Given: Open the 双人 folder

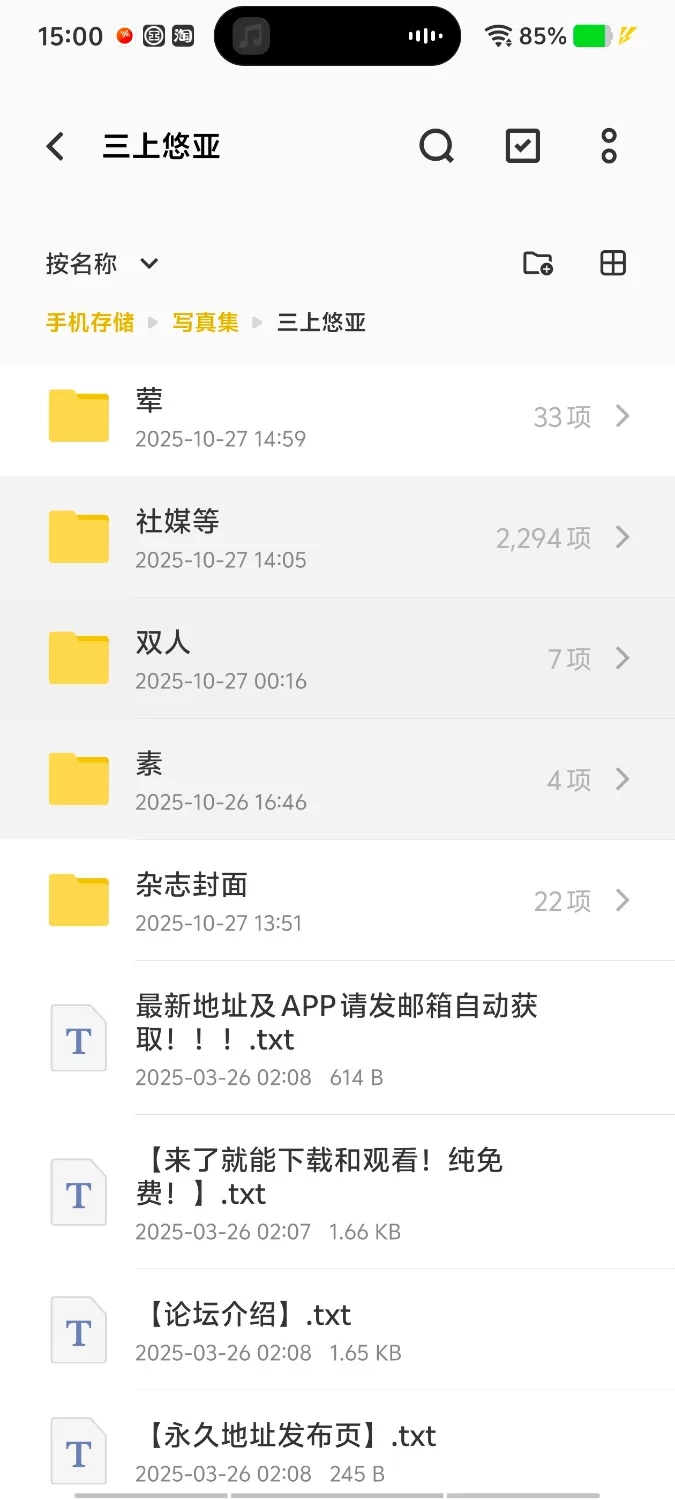Looking at the screenshot, I should point(337,658).
